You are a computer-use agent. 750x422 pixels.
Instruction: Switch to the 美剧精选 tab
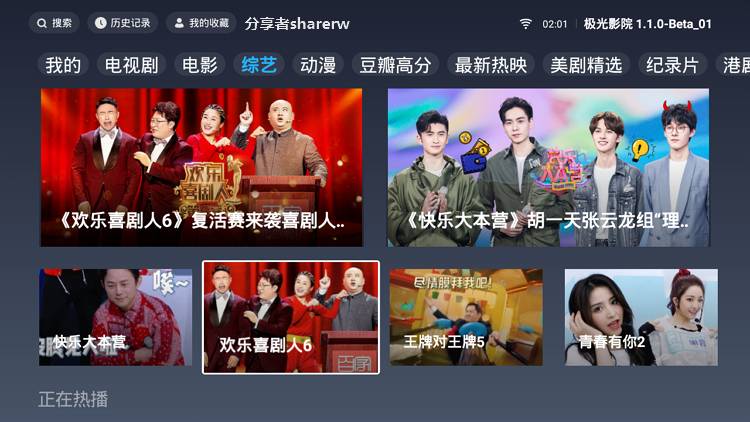(586, 65)
